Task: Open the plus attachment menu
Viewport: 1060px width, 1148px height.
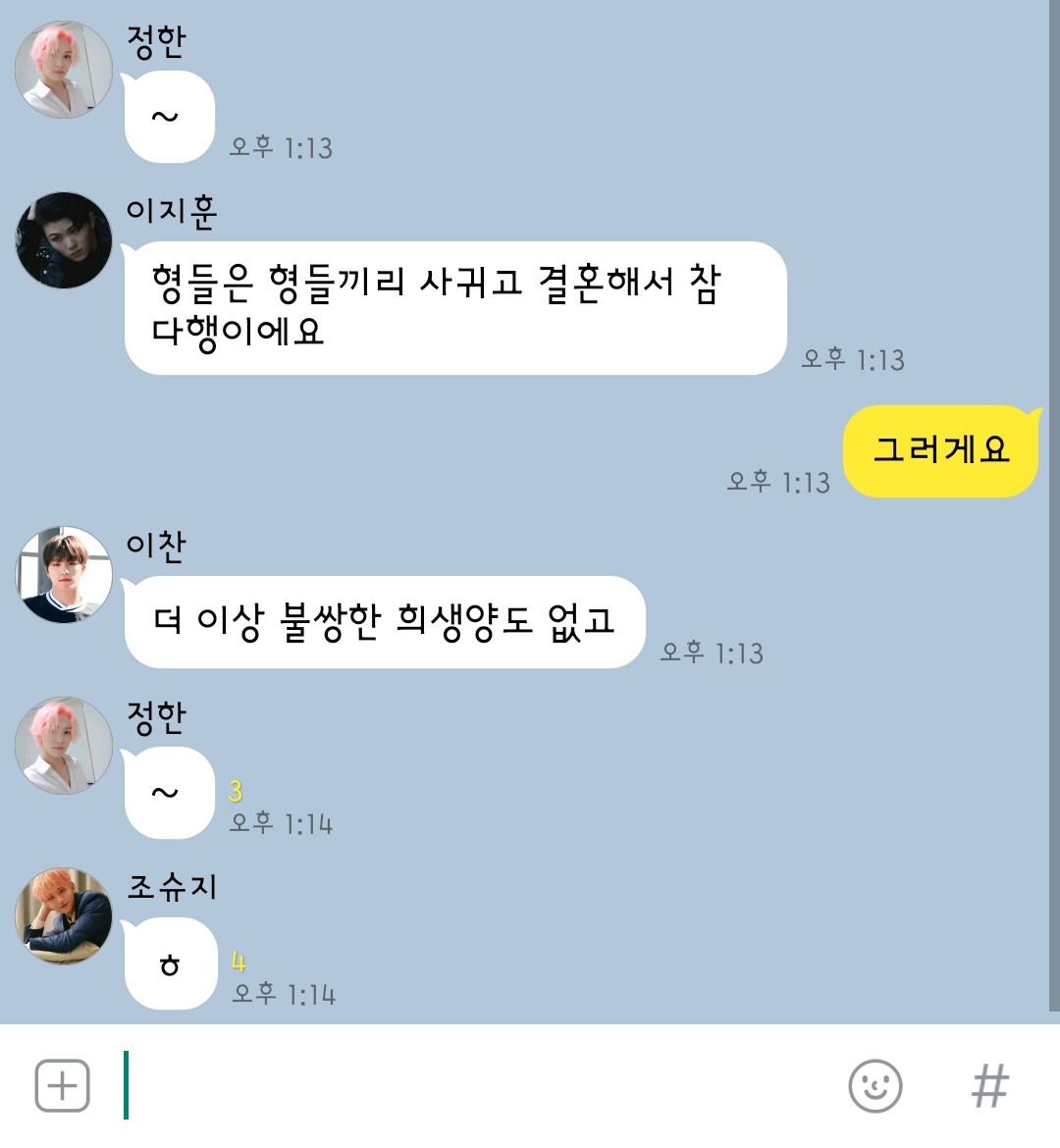Action: pyautogui.click(x=62, y=1085)
